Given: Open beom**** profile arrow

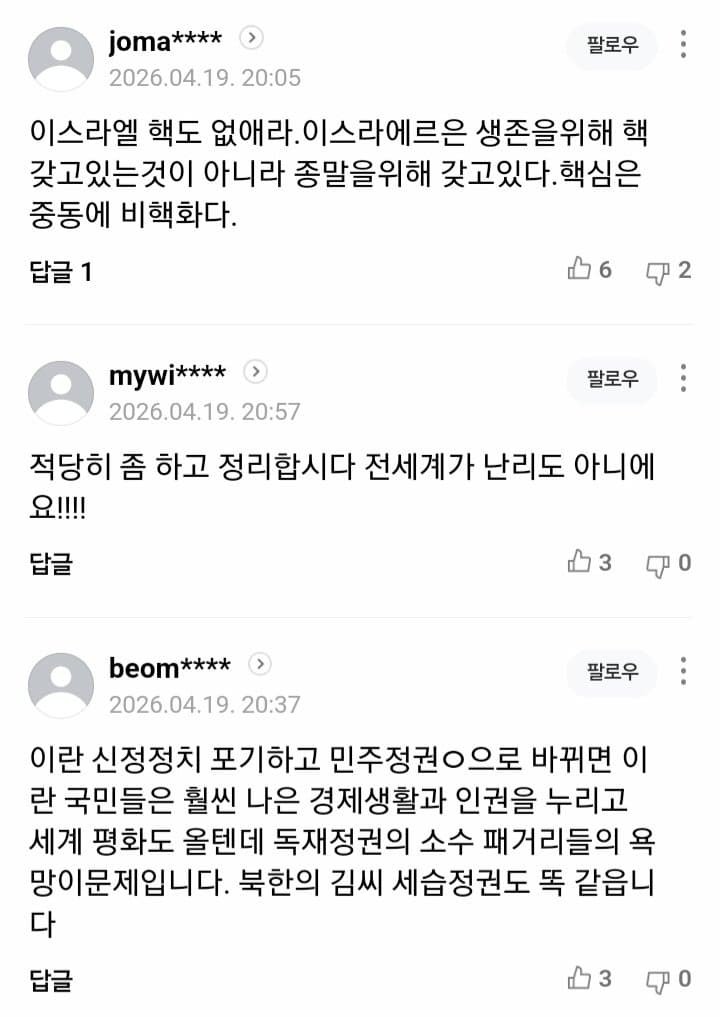Looking at the screenshot, I should click(260, 665).
